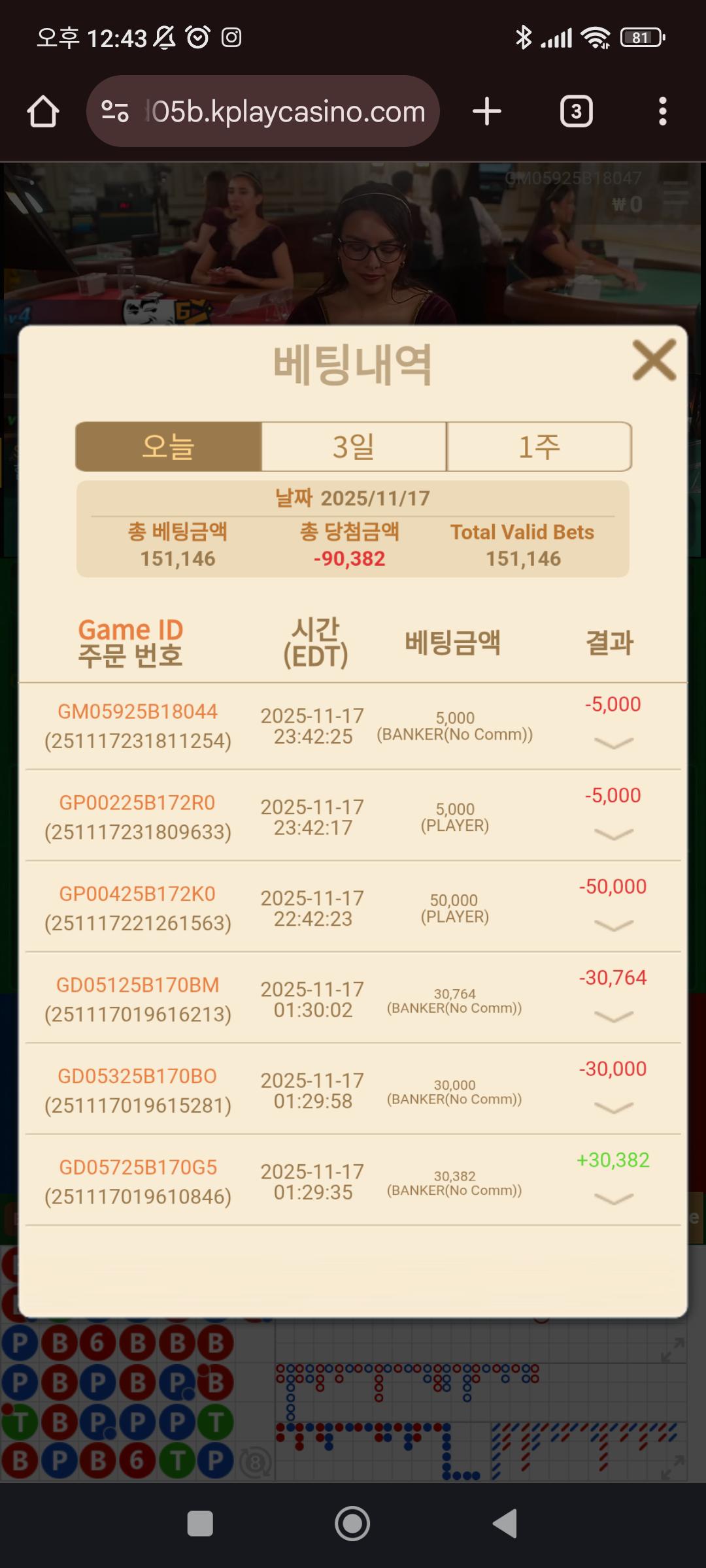This screenshot has width=706, height=1568.
Task: Switch to the 3일 tab
Action: click(x=354, y=447)
